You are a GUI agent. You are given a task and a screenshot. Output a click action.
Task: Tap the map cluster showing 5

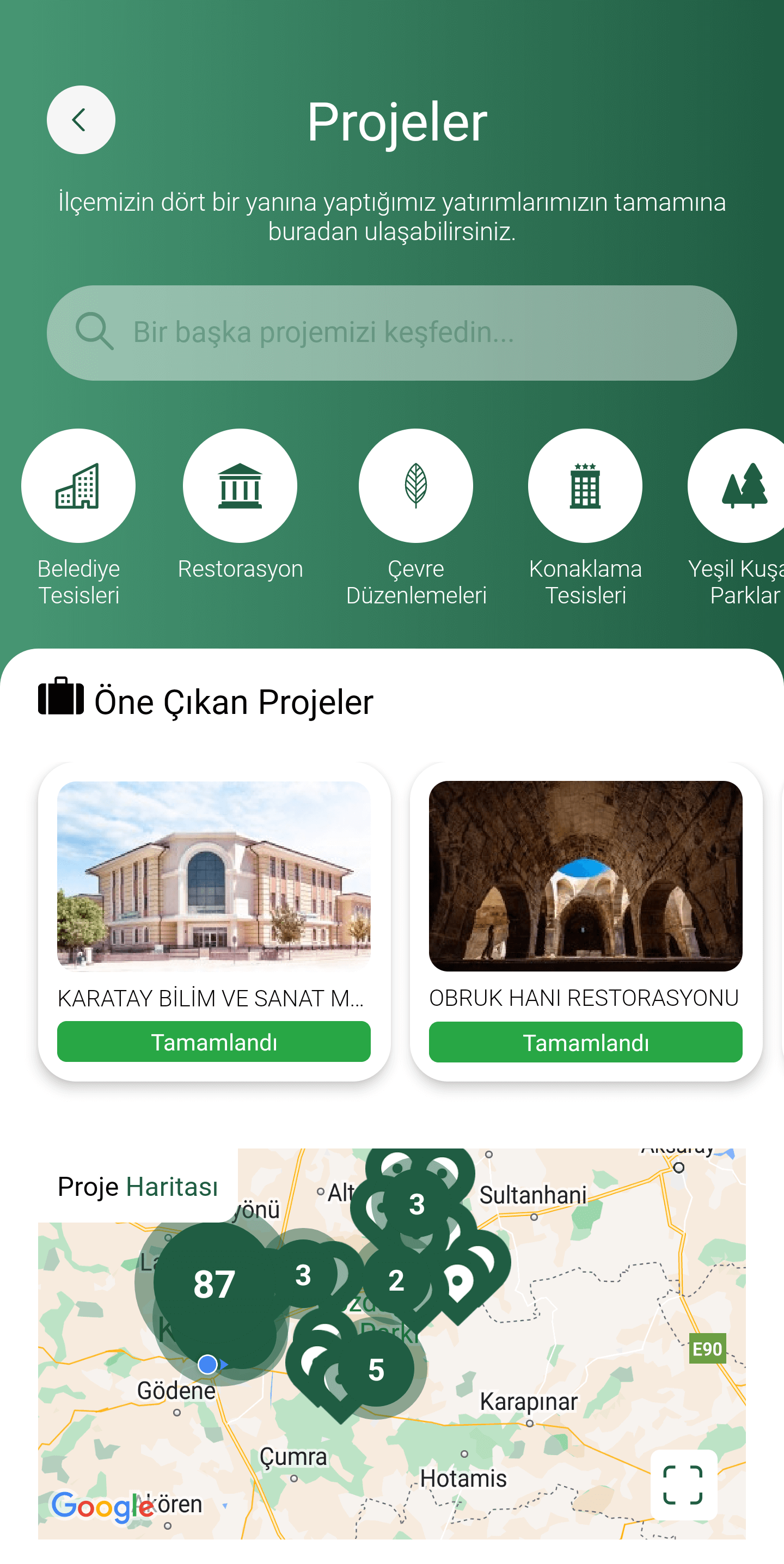[x=376, y=1369]
